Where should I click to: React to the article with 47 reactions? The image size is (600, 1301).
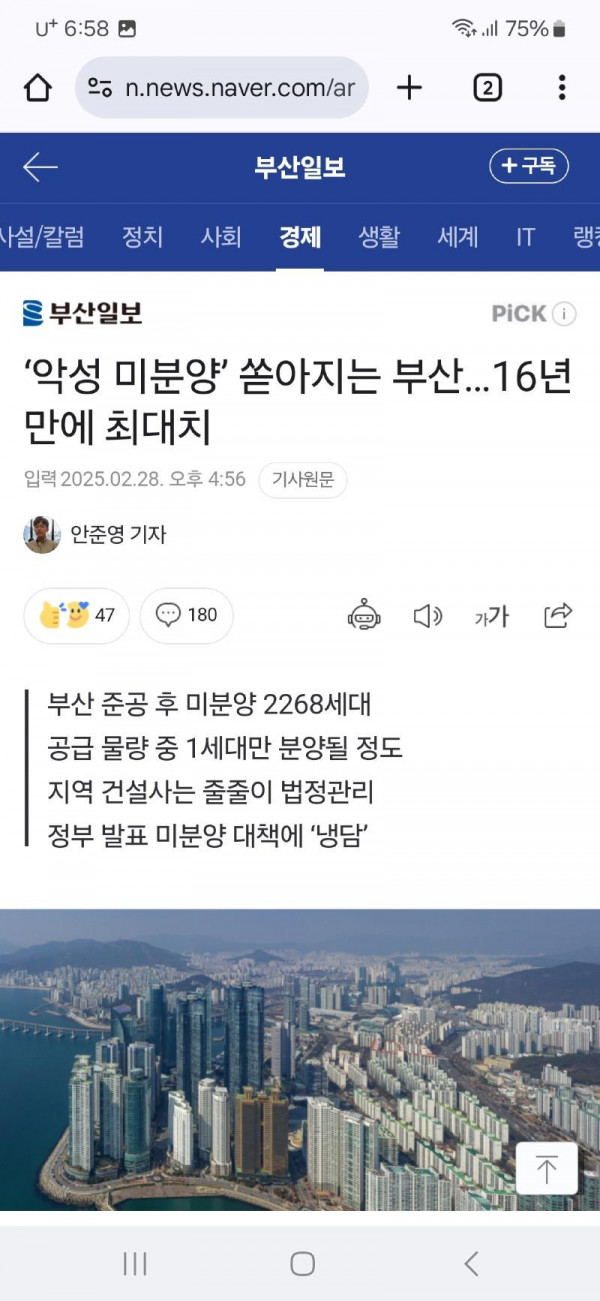coord(77,615)
